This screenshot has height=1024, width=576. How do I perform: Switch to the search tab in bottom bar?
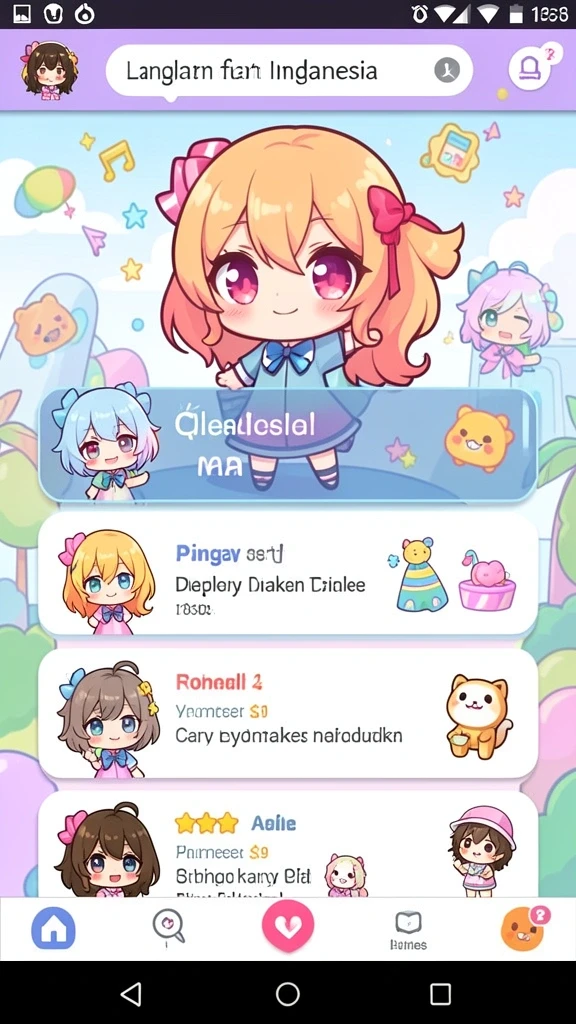coord(168,927)
